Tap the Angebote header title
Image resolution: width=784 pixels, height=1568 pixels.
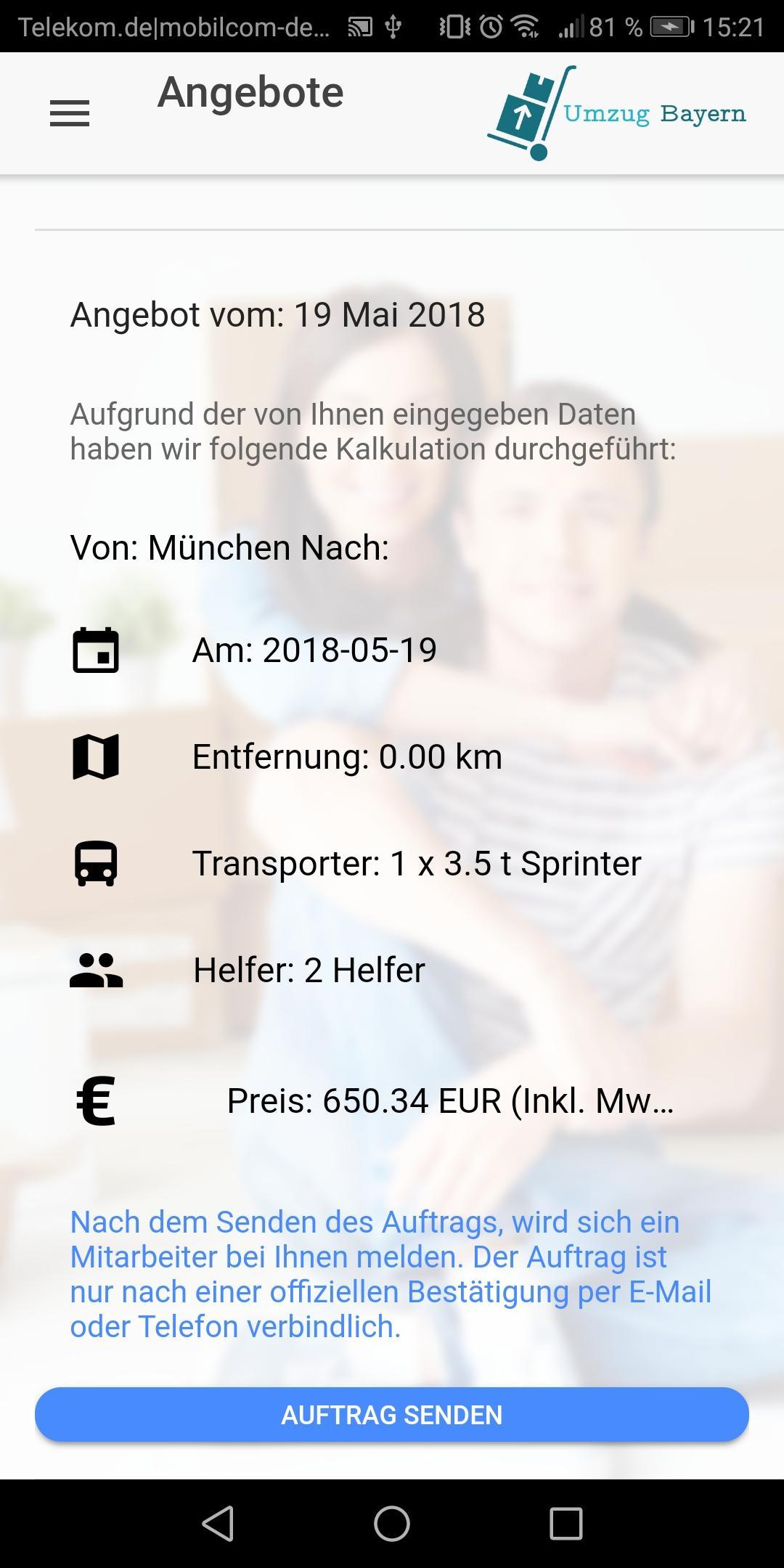(250, 92)
